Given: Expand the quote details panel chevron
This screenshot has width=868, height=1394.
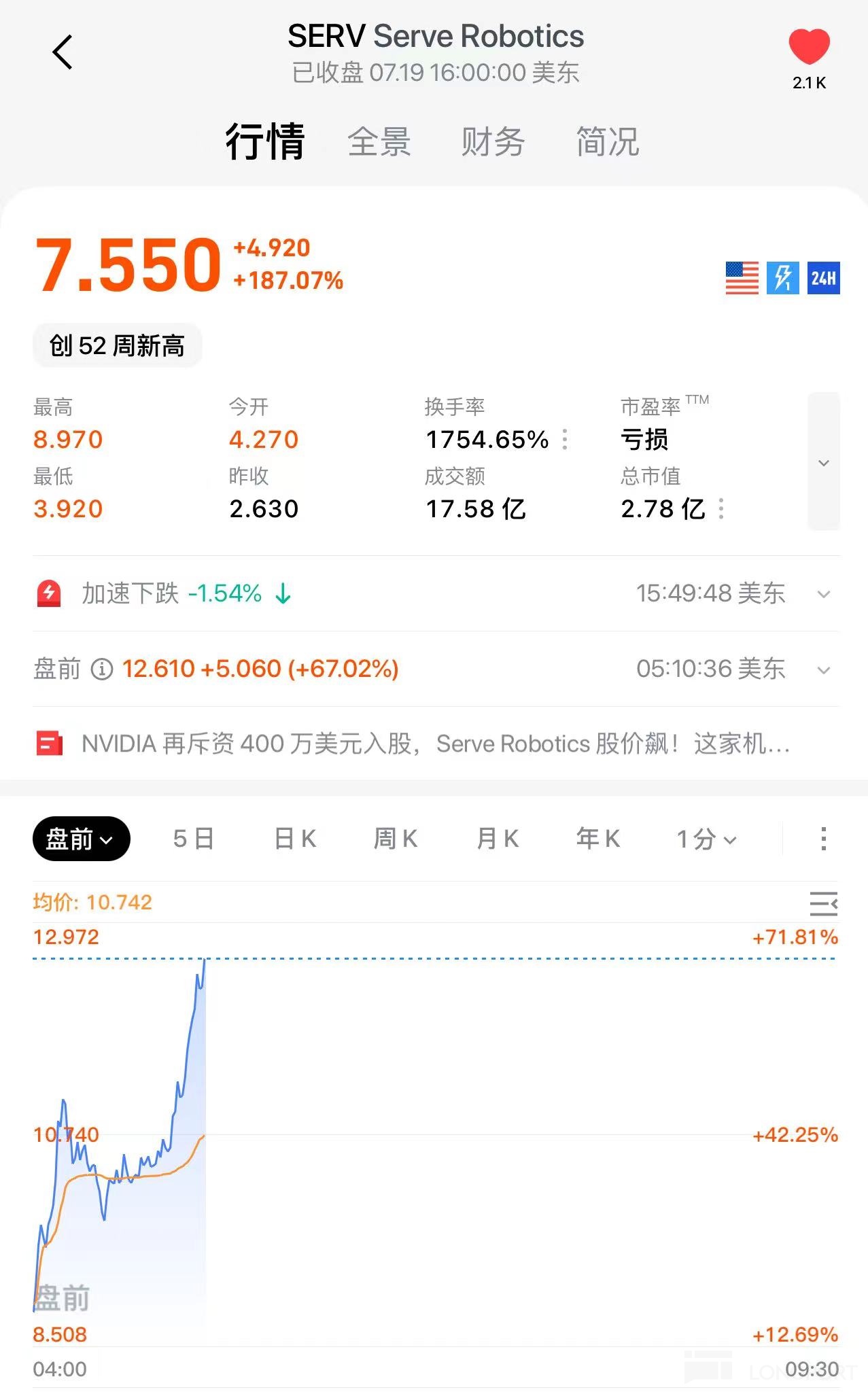Looking at the screenshot, I should pyautogui.click(x=823, y=463).
